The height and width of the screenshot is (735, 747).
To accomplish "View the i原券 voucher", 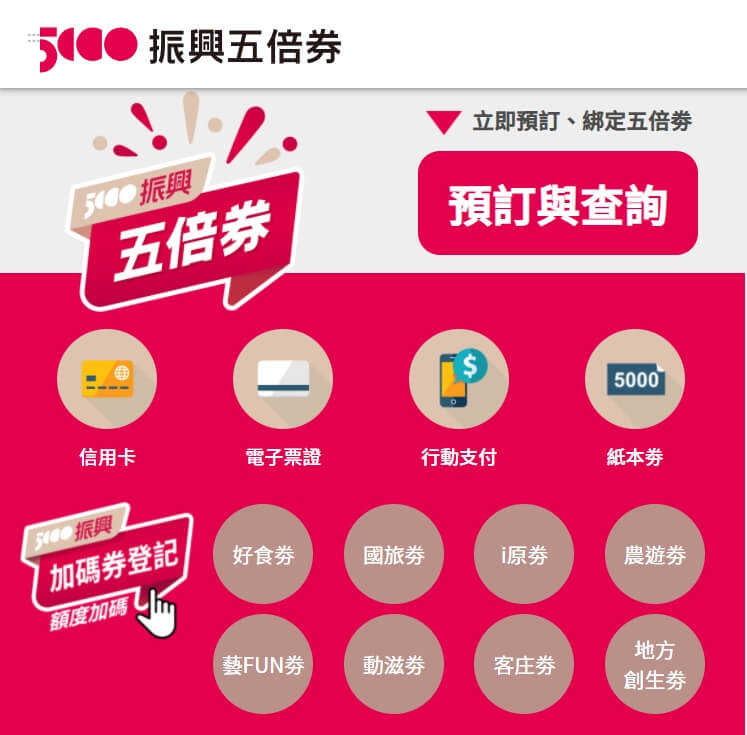I will click(x=524, y=555).
